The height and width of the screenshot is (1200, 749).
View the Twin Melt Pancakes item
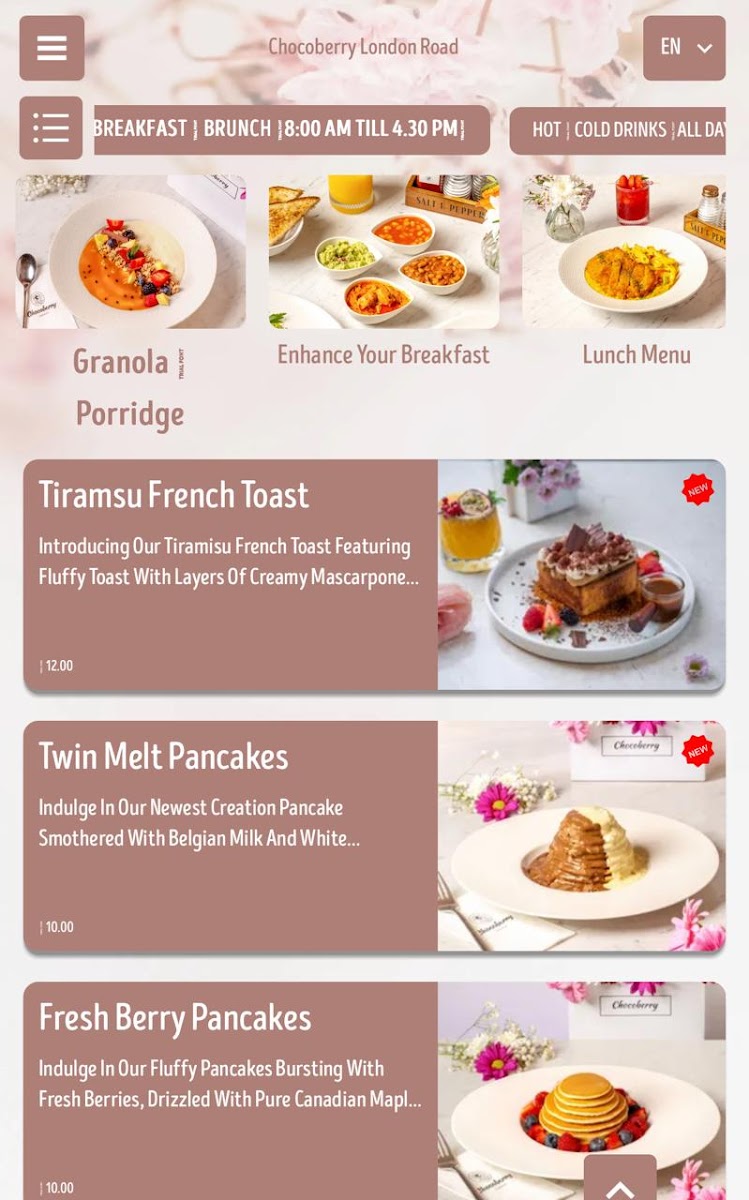pyautogui.click(x=375, y=836)
